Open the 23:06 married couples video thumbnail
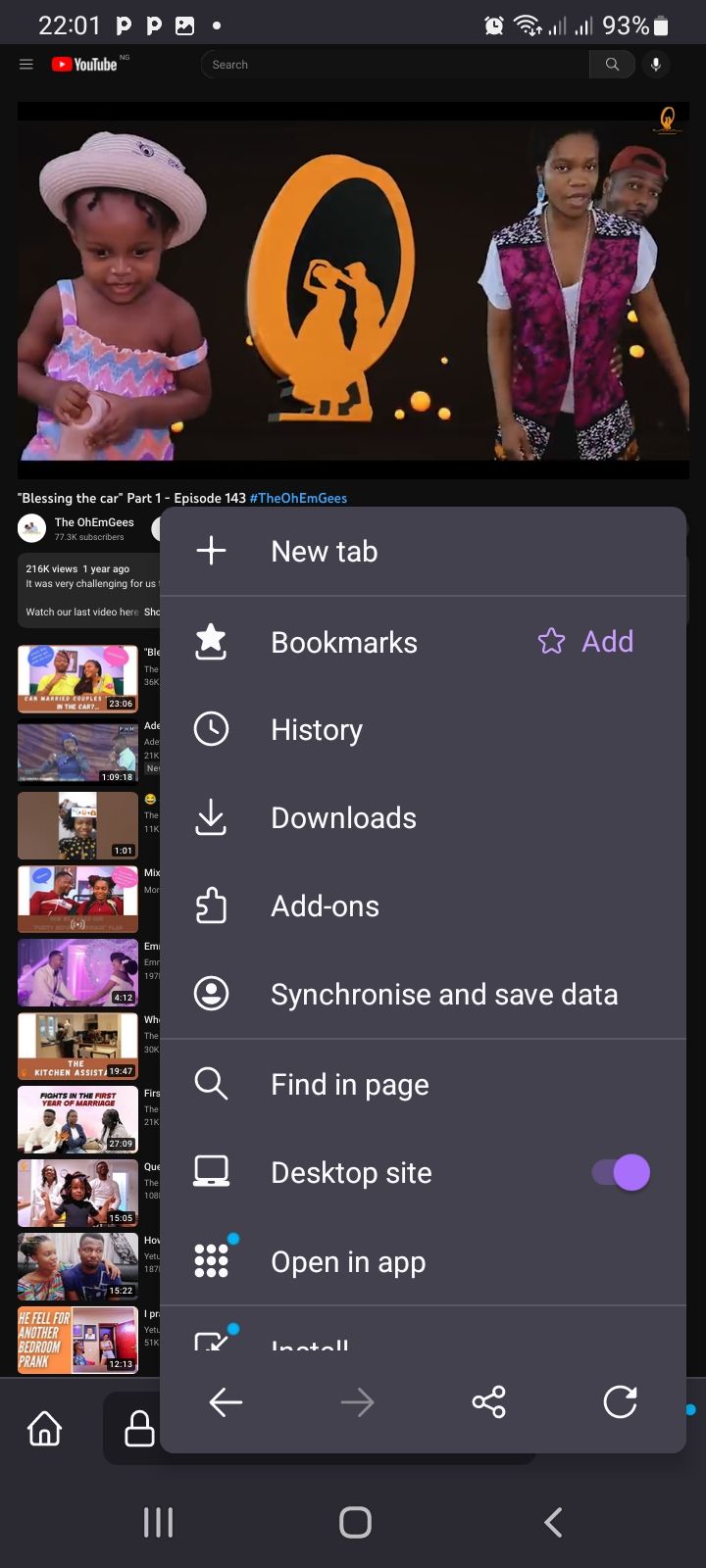This screenshot has width=706, height=1568. click(77, 678)
